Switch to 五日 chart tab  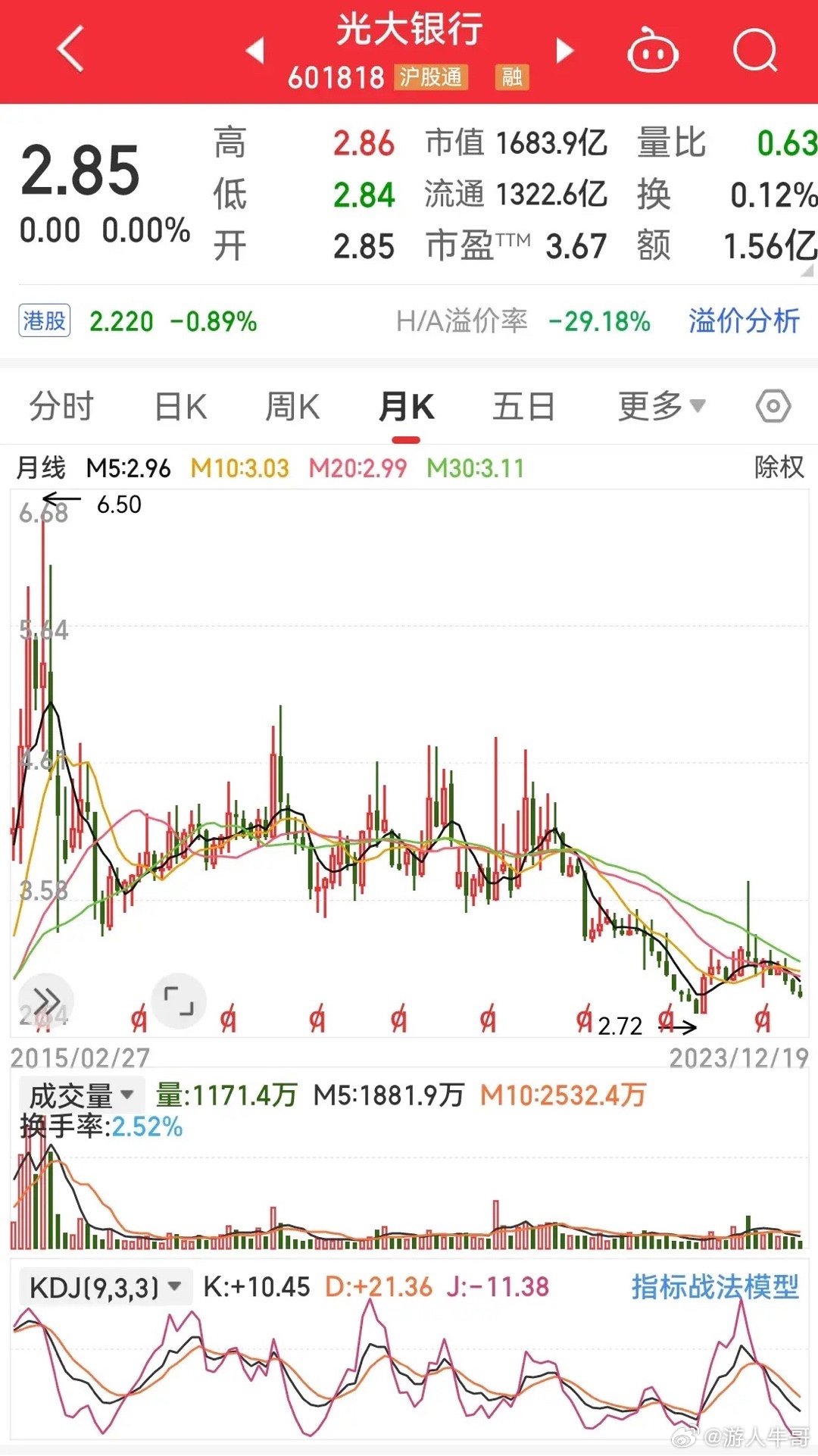pos(523,407)
